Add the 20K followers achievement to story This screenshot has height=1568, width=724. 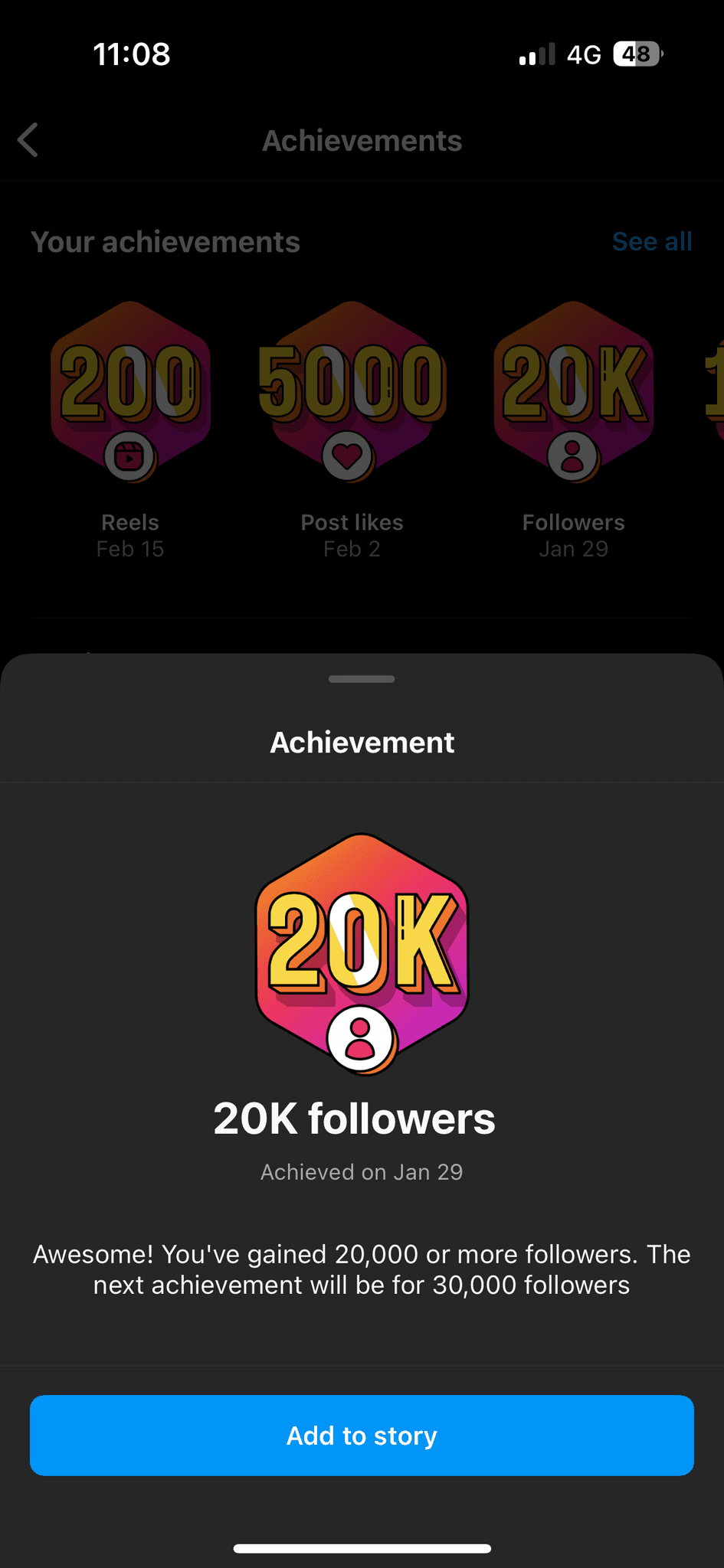coord(362,1435)
